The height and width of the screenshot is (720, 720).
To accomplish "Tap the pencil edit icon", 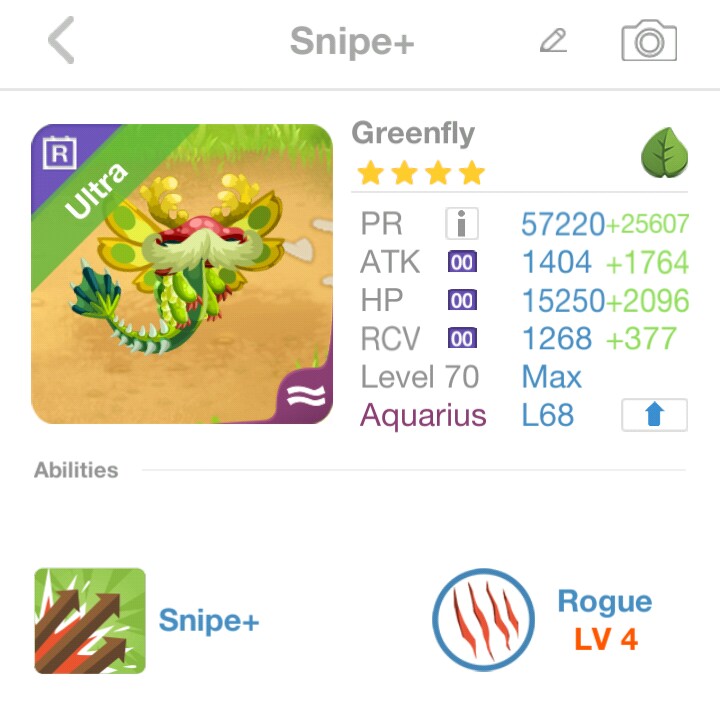I will click(552, 42).
